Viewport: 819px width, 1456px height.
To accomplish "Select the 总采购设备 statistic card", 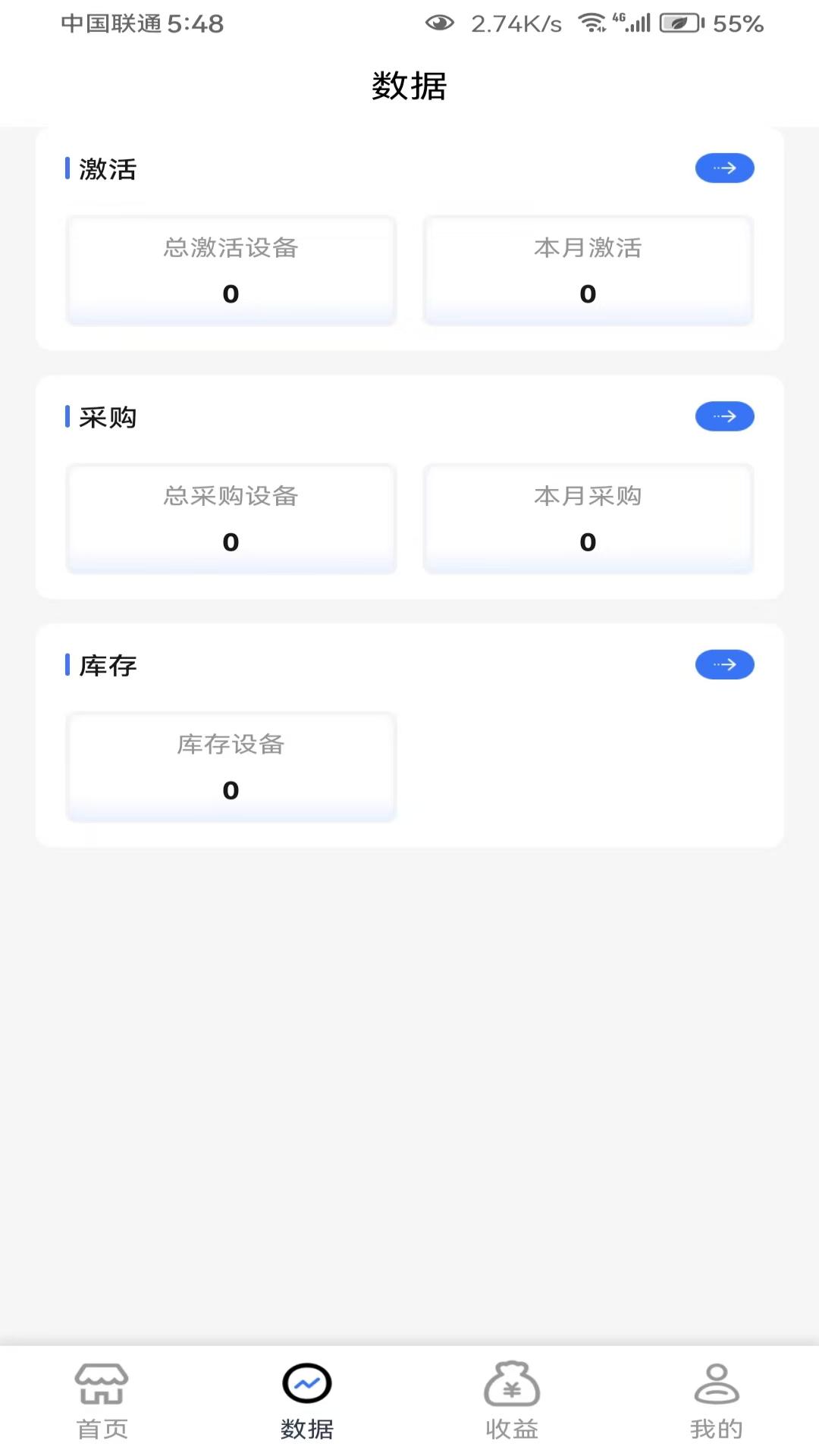I will point(231,519).
